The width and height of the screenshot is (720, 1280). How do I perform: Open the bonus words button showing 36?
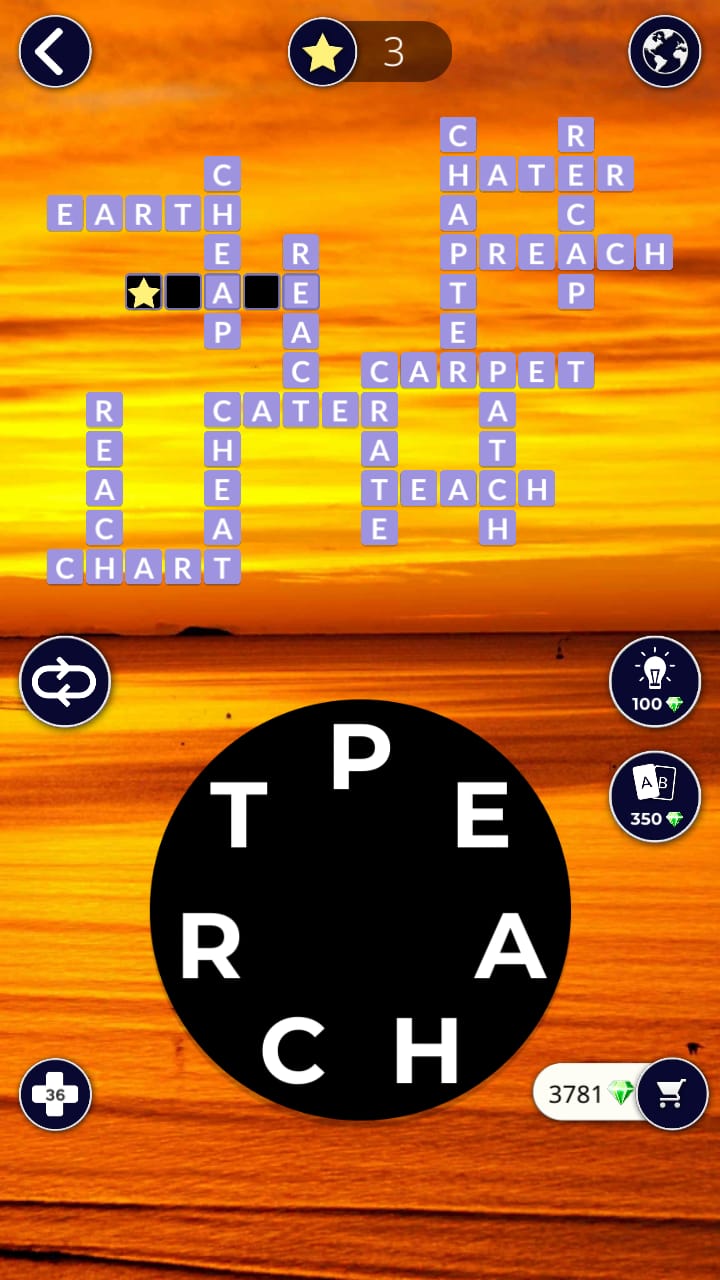click(x=55, y=1094)
